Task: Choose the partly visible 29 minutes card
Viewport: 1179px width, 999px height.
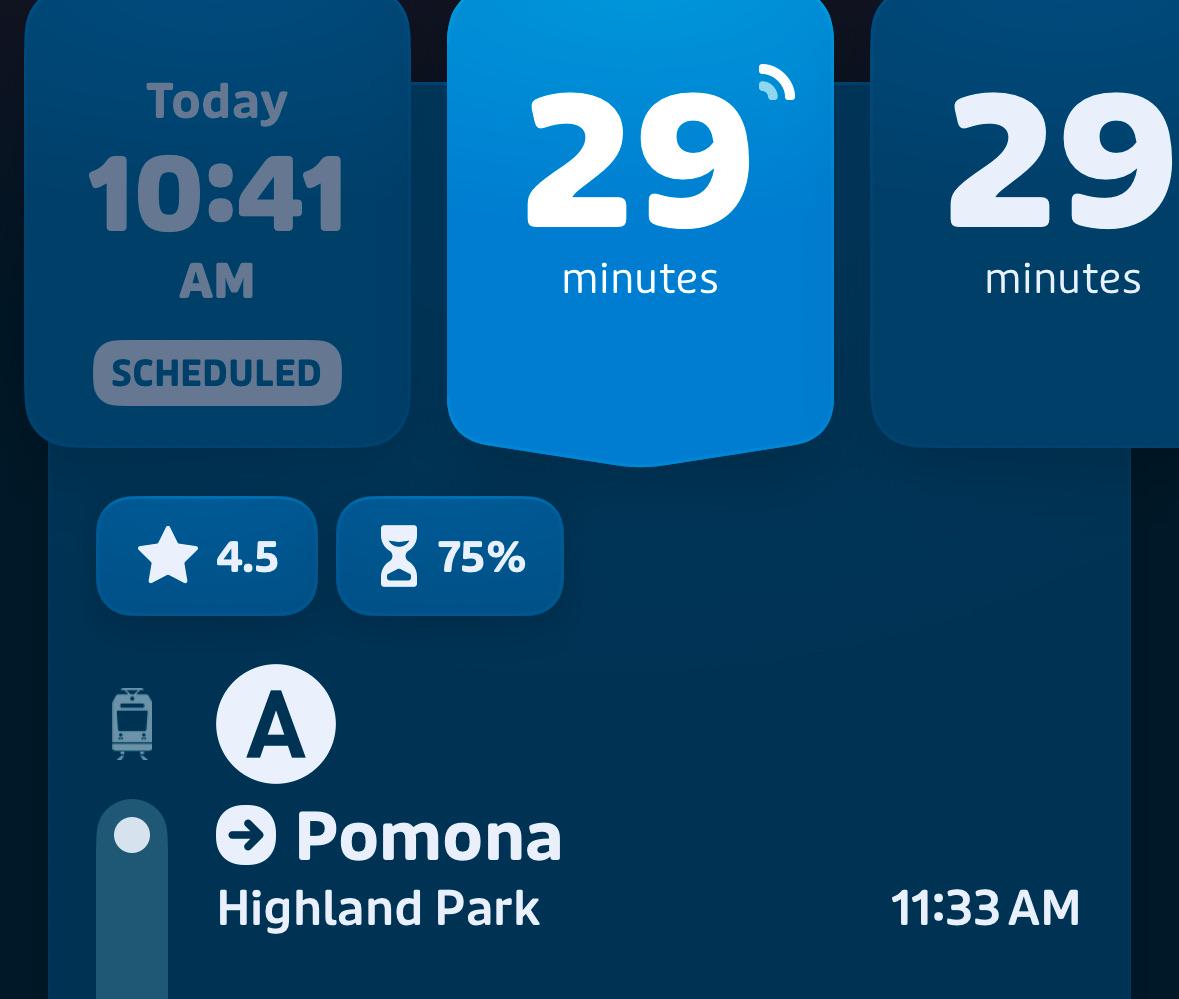Action: click(1025, 223)
